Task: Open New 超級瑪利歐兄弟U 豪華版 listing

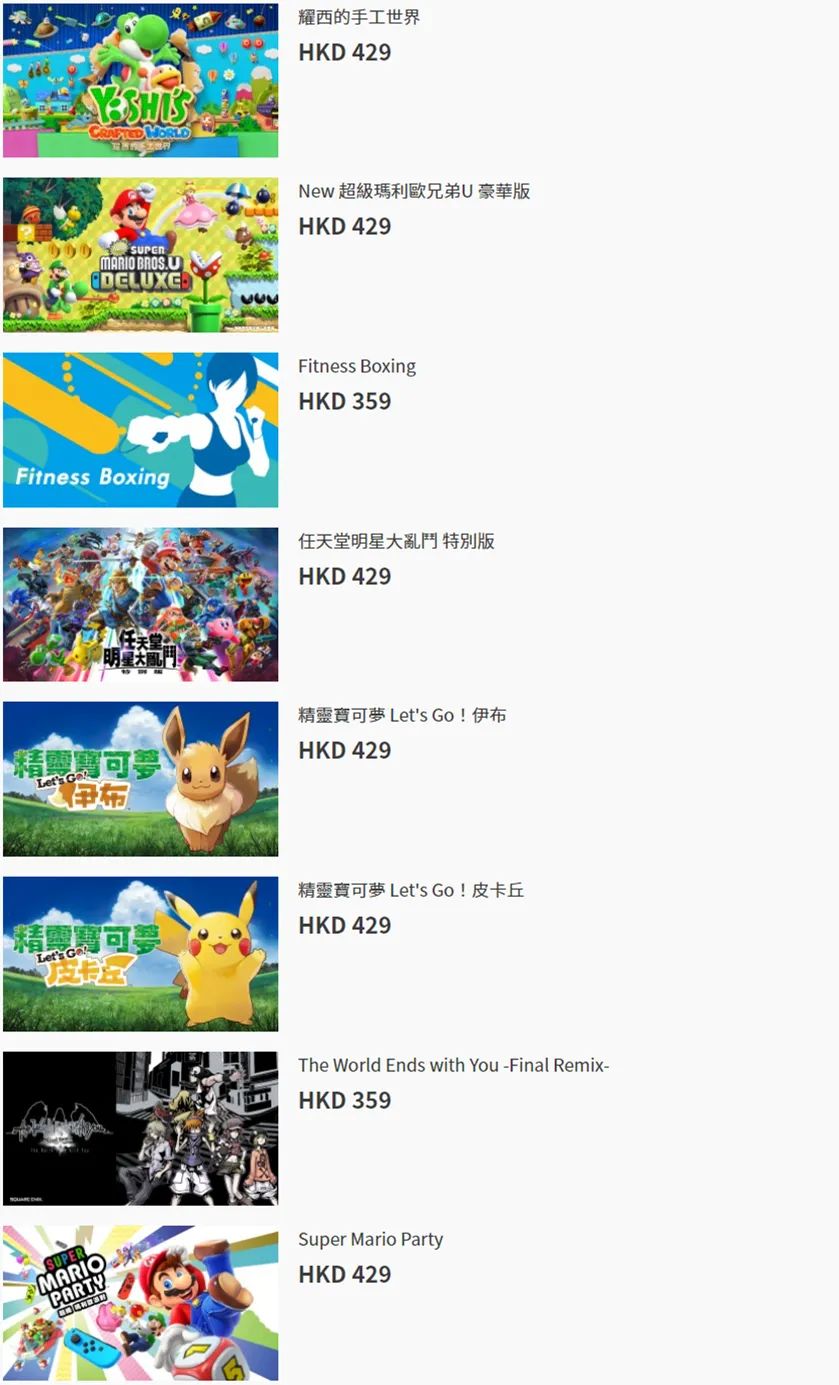Action: [414, 191]
